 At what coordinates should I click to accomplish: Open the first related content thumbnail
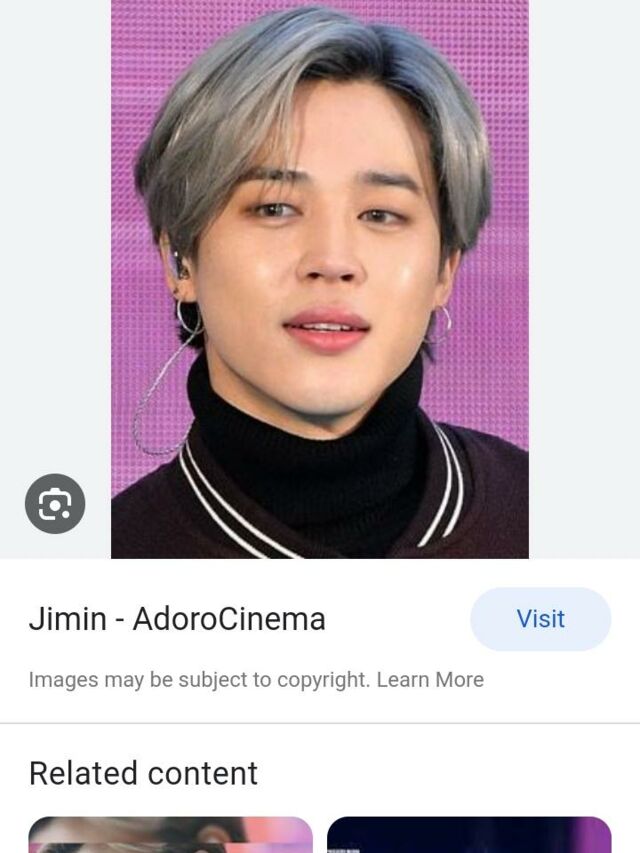[x=170, y=834]
